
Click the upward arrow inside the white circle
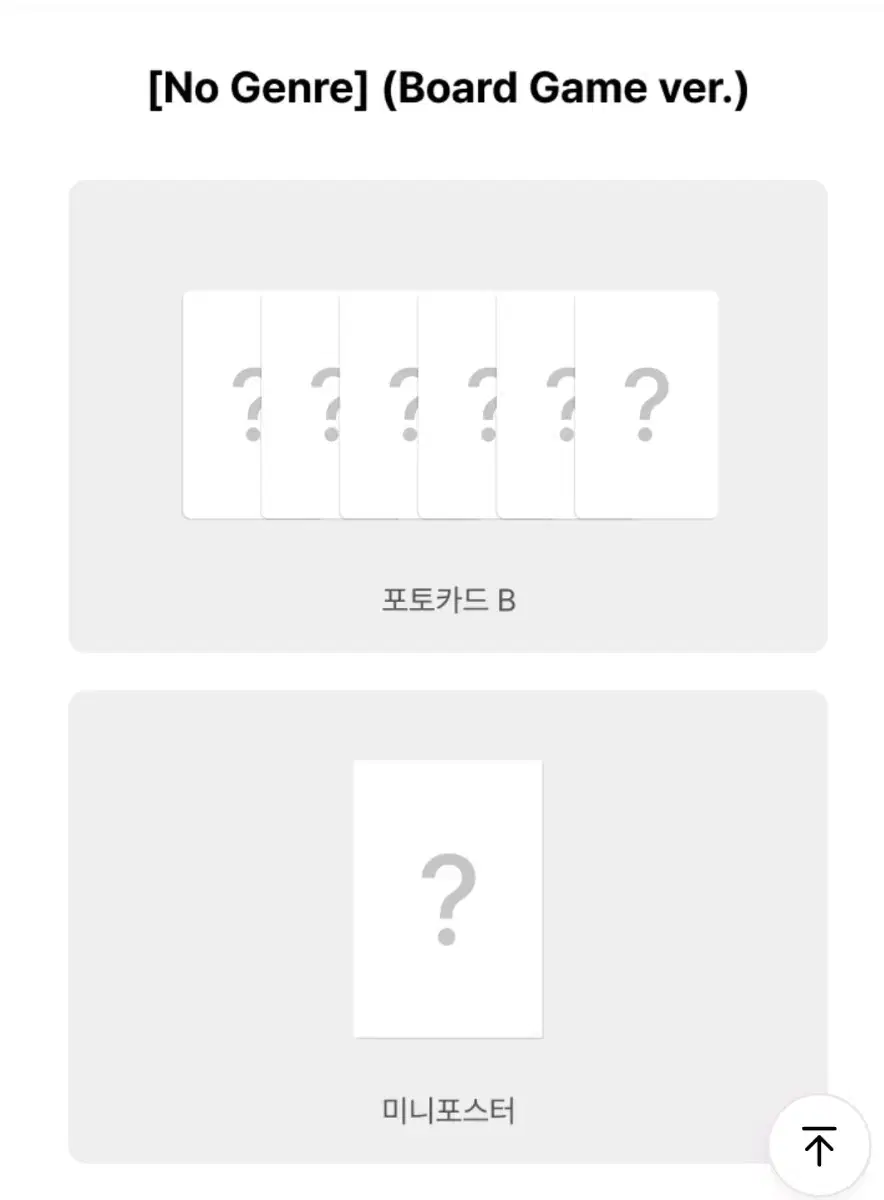pos(819,1143)
